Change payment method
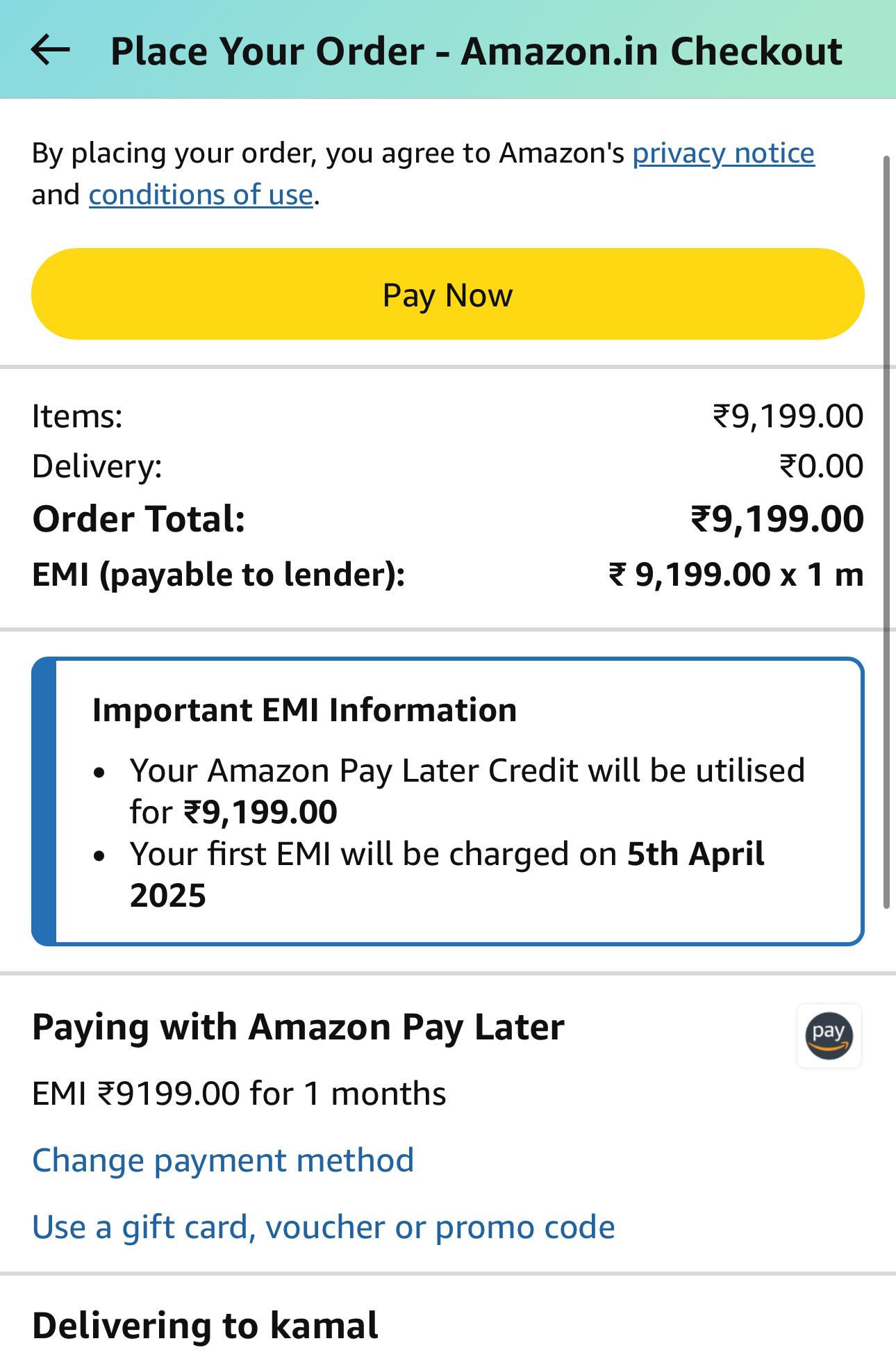896x1366 pixels. (223, 1161)
